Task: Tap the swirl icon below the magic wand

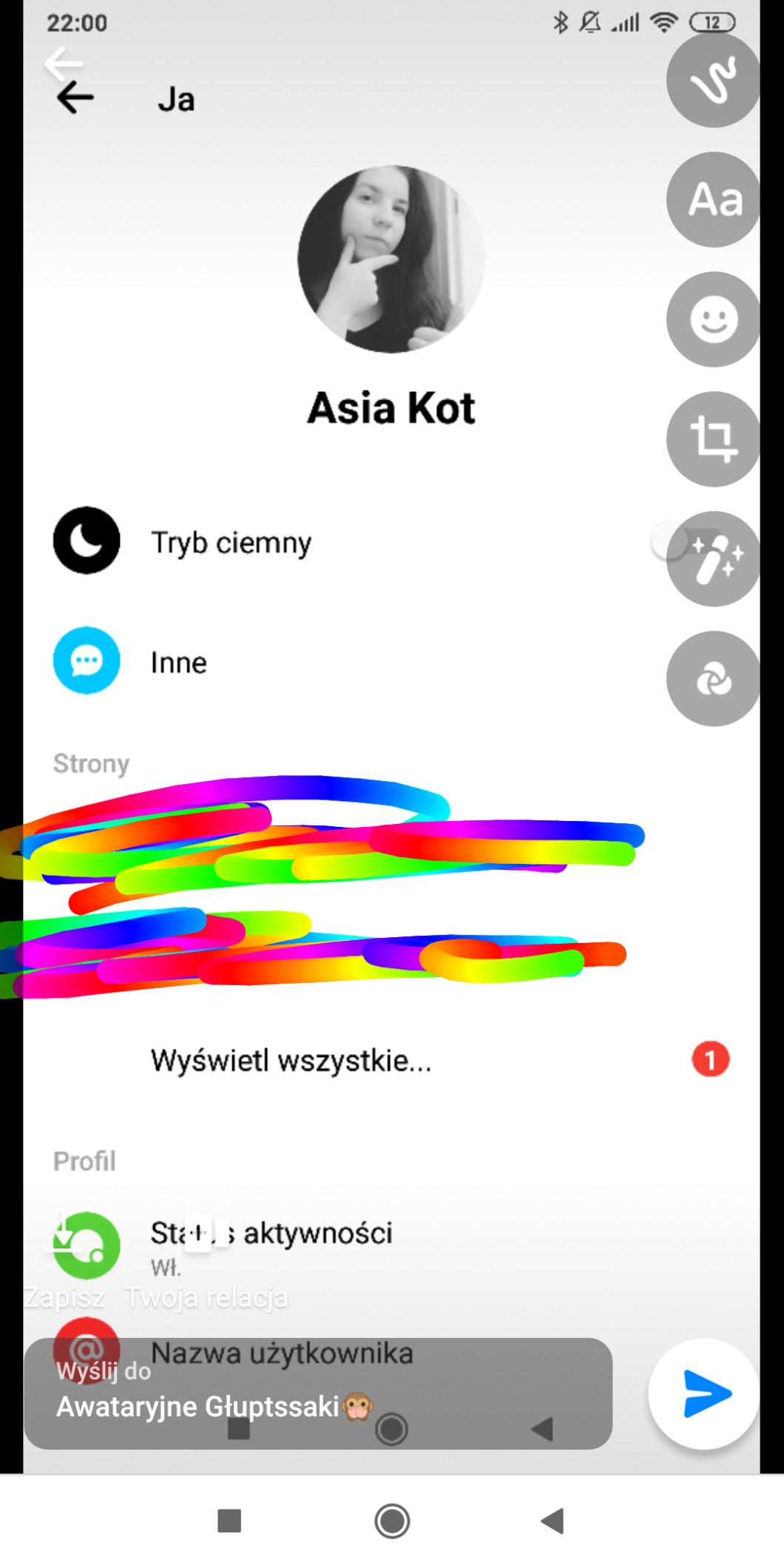Action: point(713,679)
